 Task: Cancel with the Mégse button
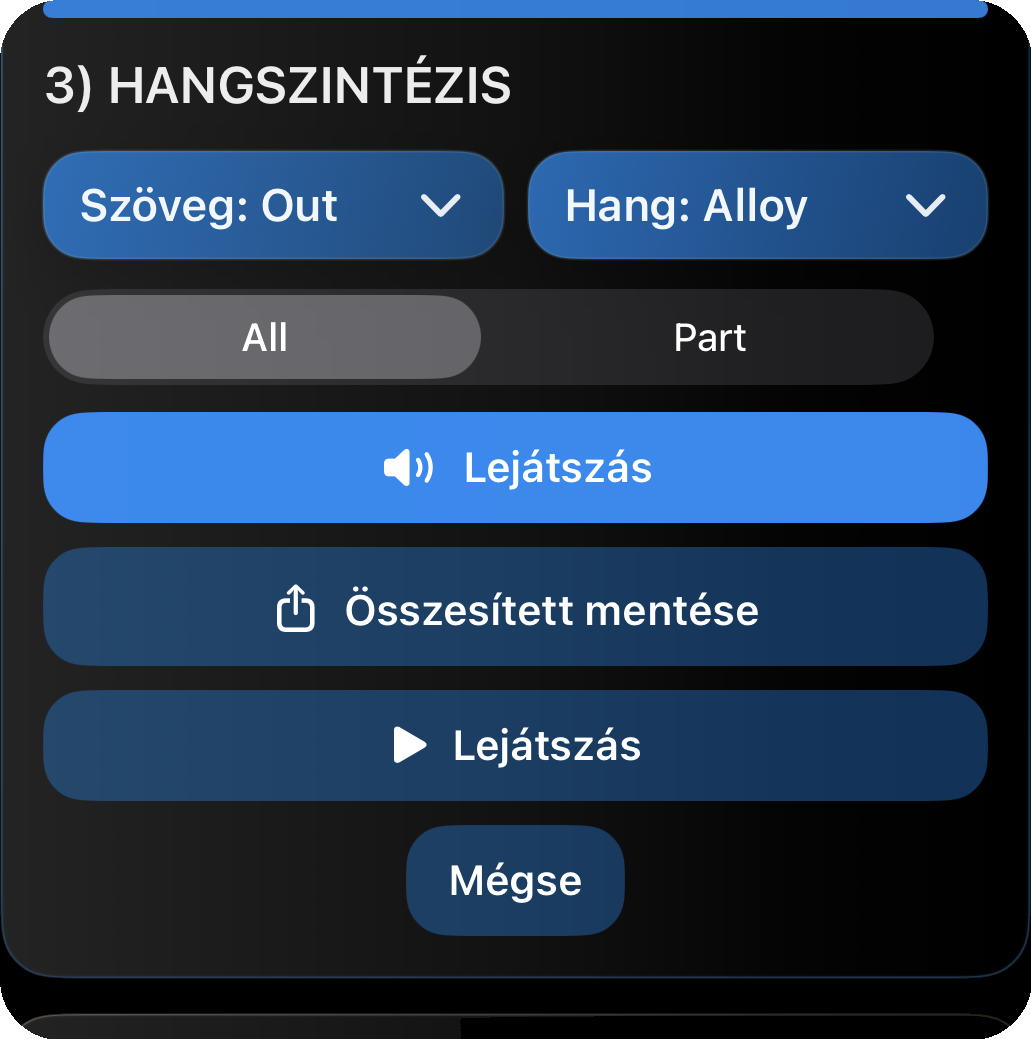515,880
